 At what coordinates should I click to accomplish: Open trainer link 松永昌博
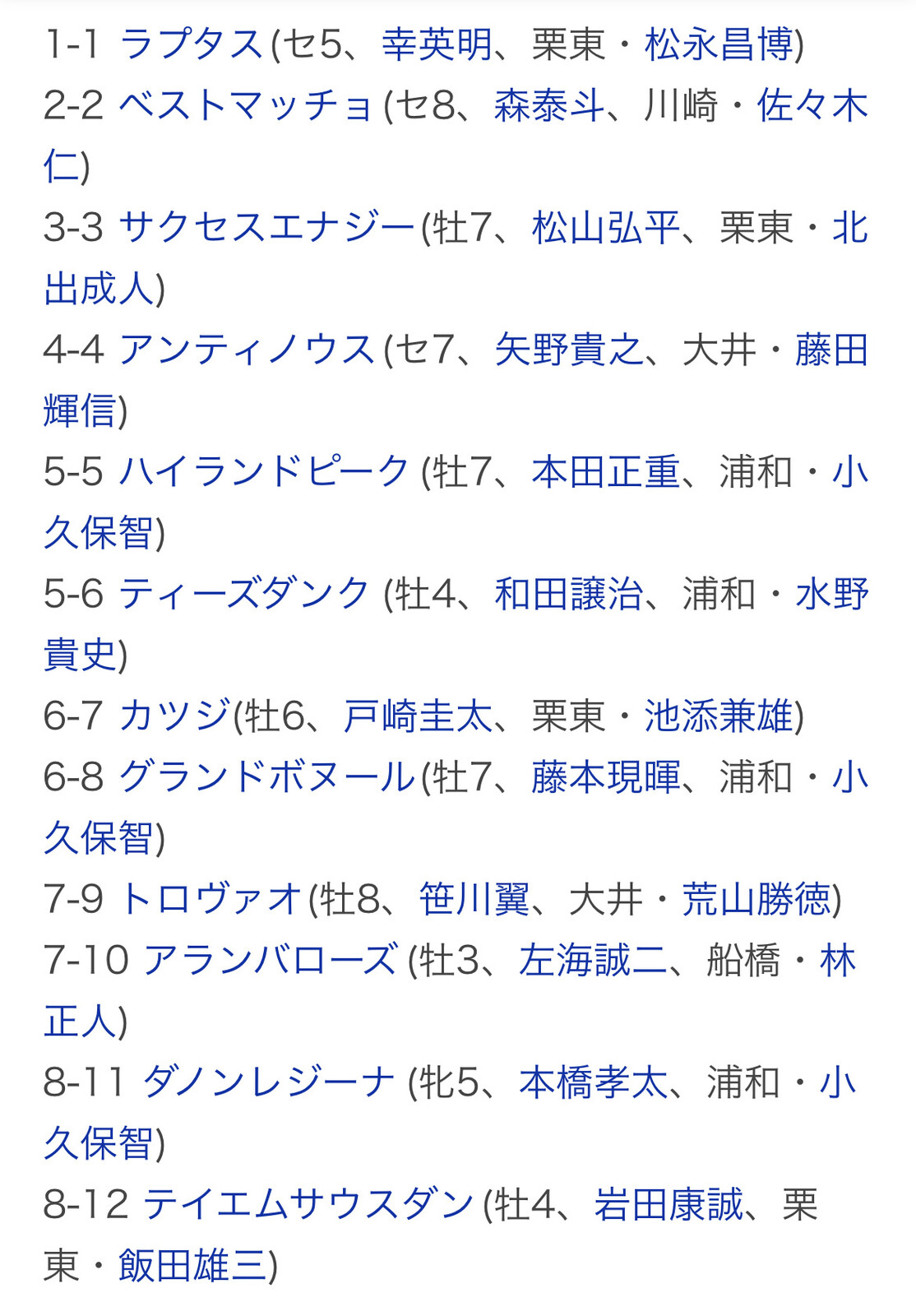(x=719, y=44)
